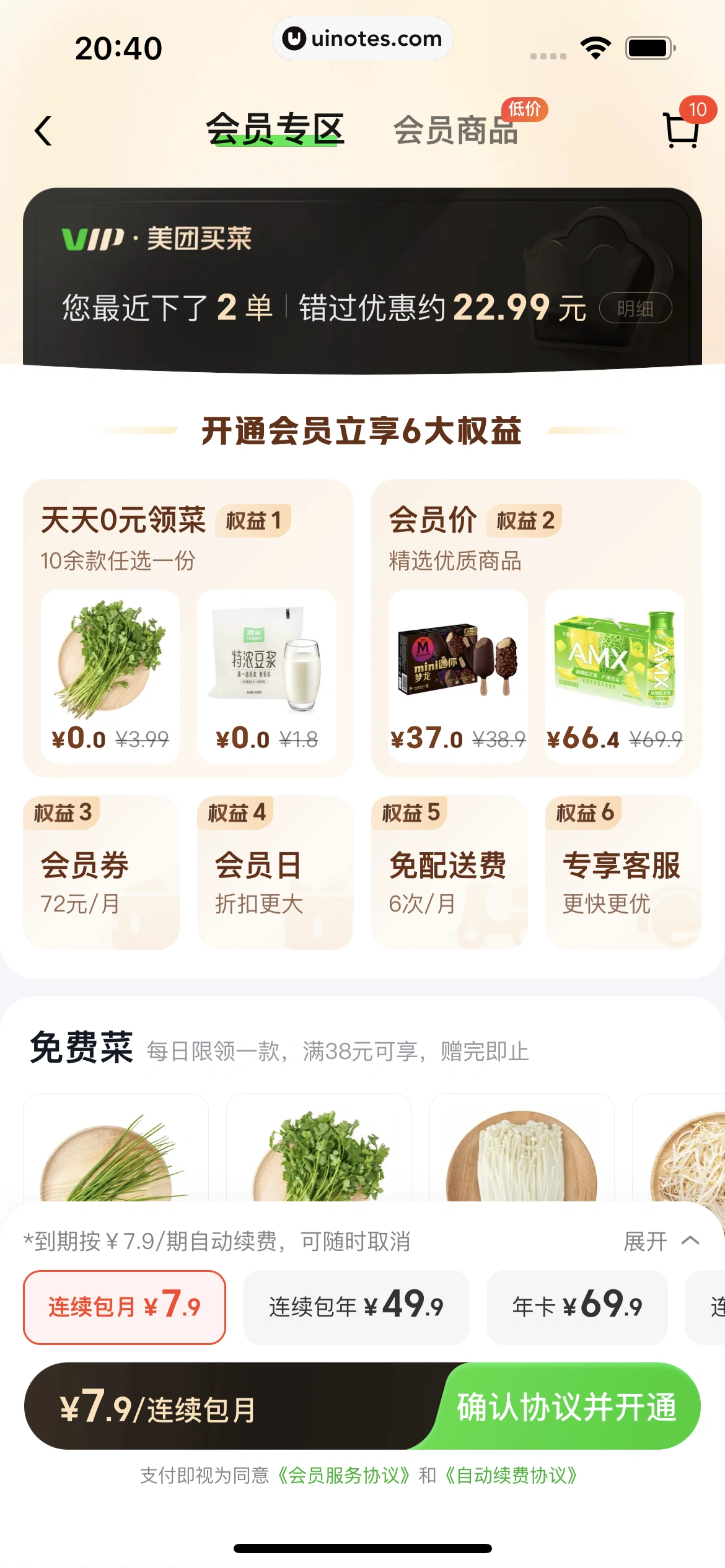Open the 免配送费 benefit card
The image size is (725, 1568).
coord(449,872)
